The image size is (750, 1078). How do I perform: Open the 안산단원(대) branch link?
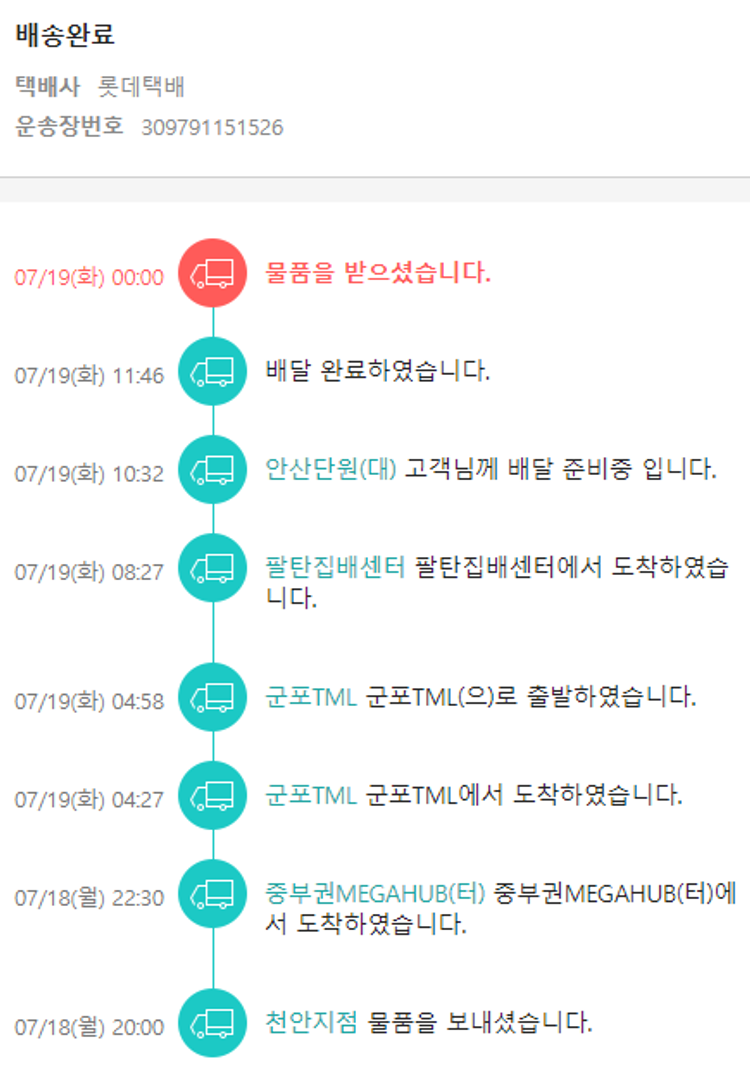point(331,469)
